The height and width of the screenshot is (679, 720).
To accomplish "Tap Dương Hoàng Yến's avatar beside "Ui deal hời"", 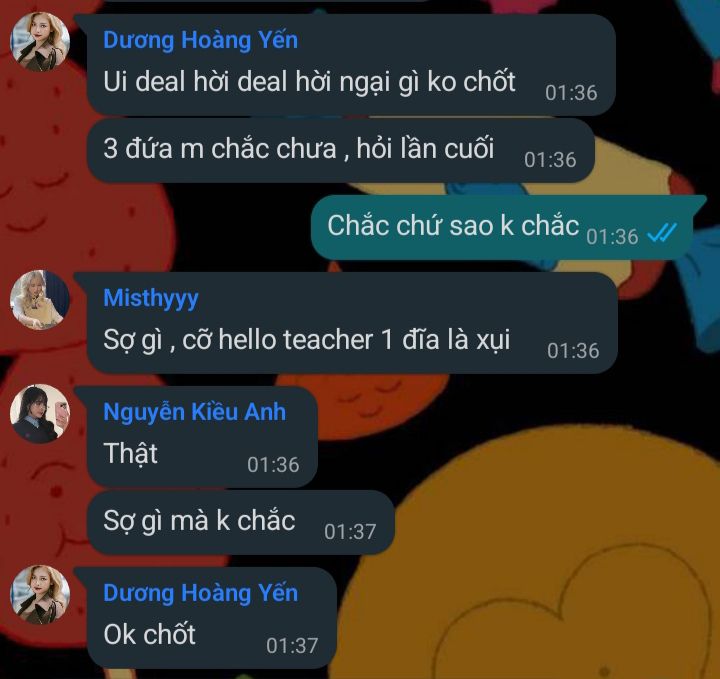I will (40, 42).
